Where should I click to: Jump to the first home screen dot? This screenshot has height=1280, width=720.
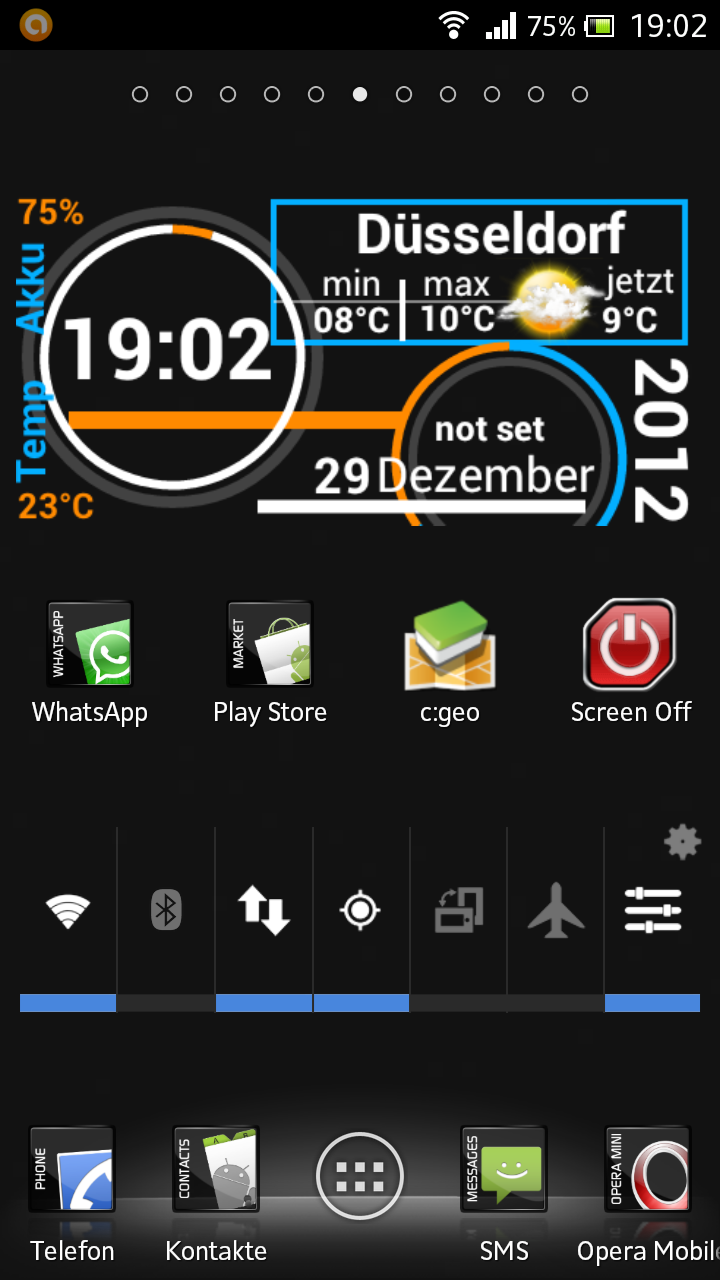coord(140,94)
